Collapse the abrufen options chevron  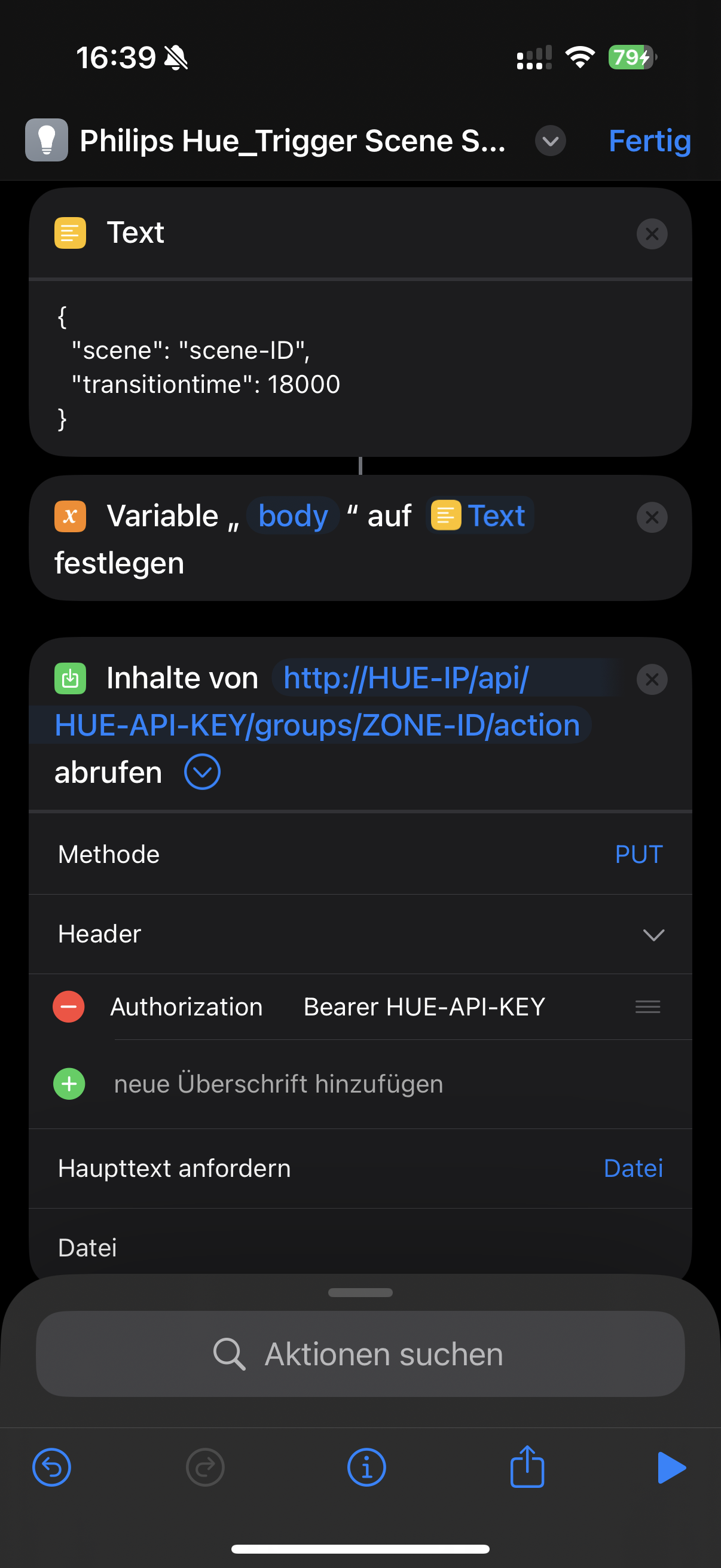(202, 772)
